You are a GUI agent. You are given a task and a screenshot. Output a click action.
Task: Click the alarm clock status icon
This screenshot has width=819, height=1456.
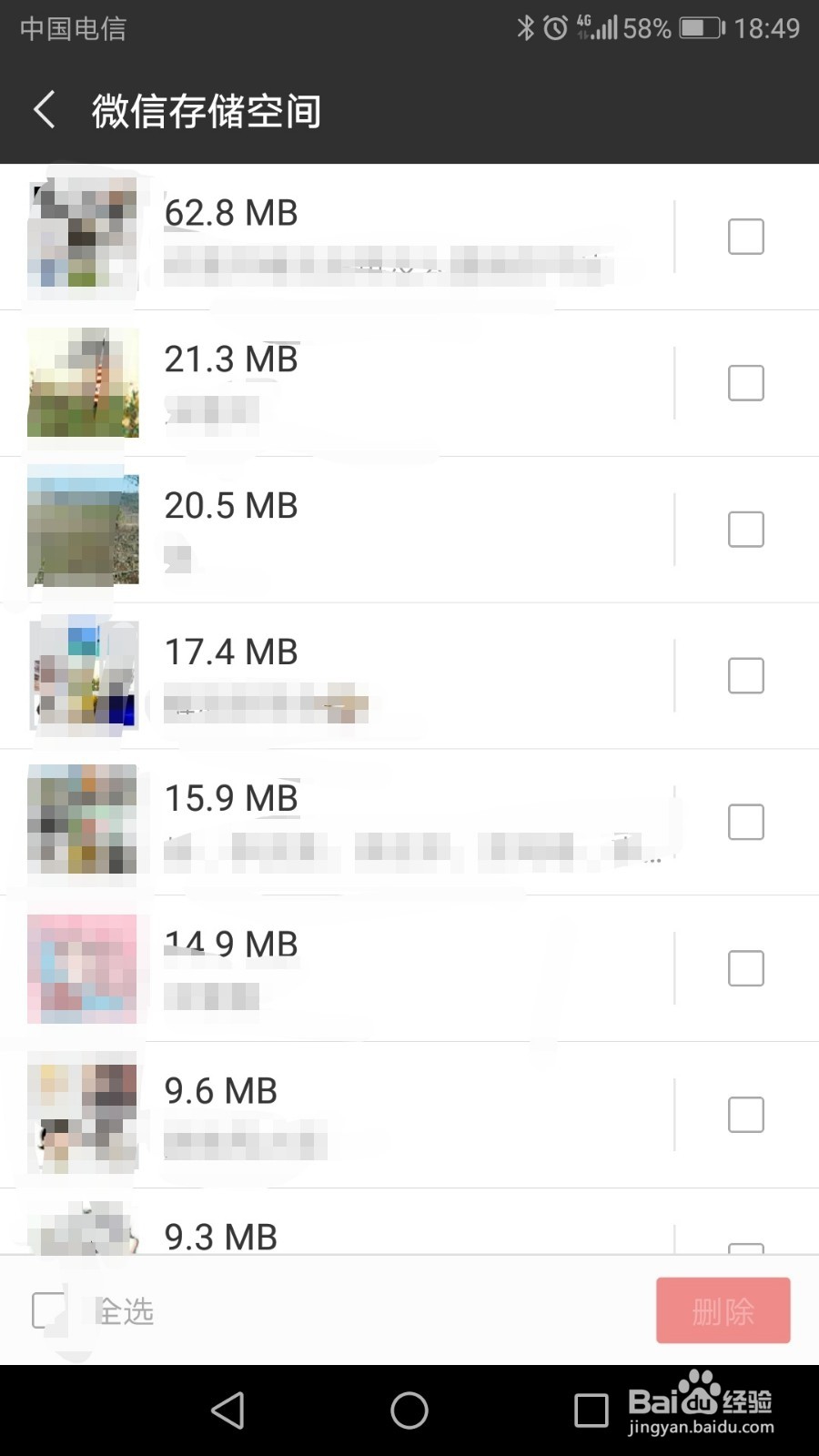[555, 28]
